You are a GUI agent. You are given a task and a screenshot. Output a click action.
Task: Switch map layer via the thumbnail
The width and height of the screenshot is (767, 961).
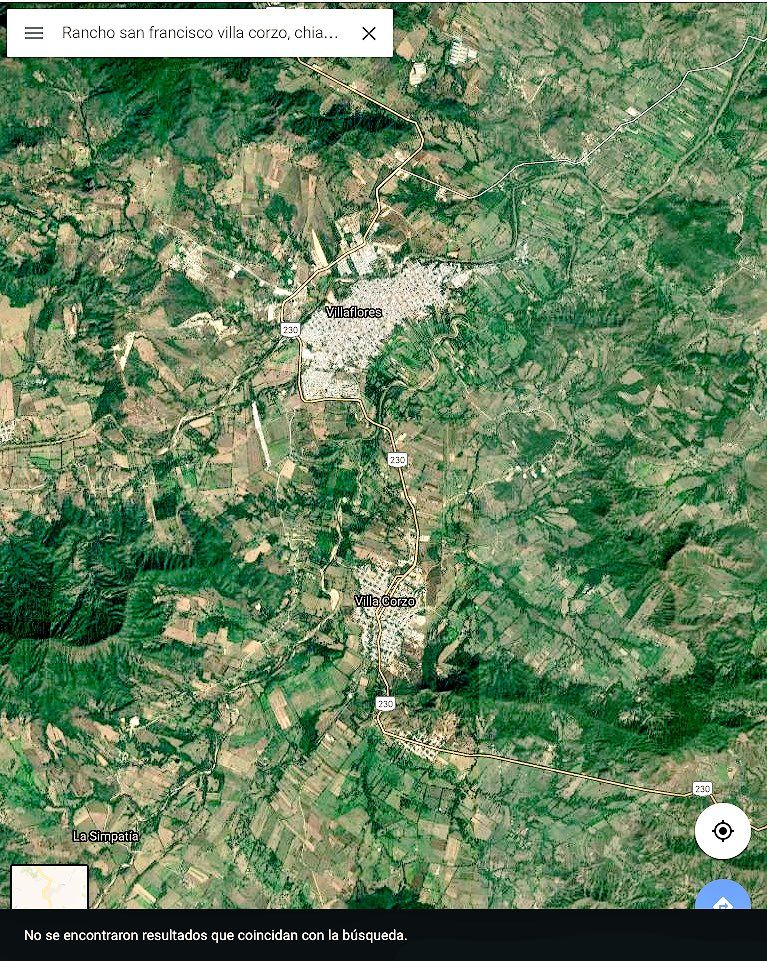[49, 887]
